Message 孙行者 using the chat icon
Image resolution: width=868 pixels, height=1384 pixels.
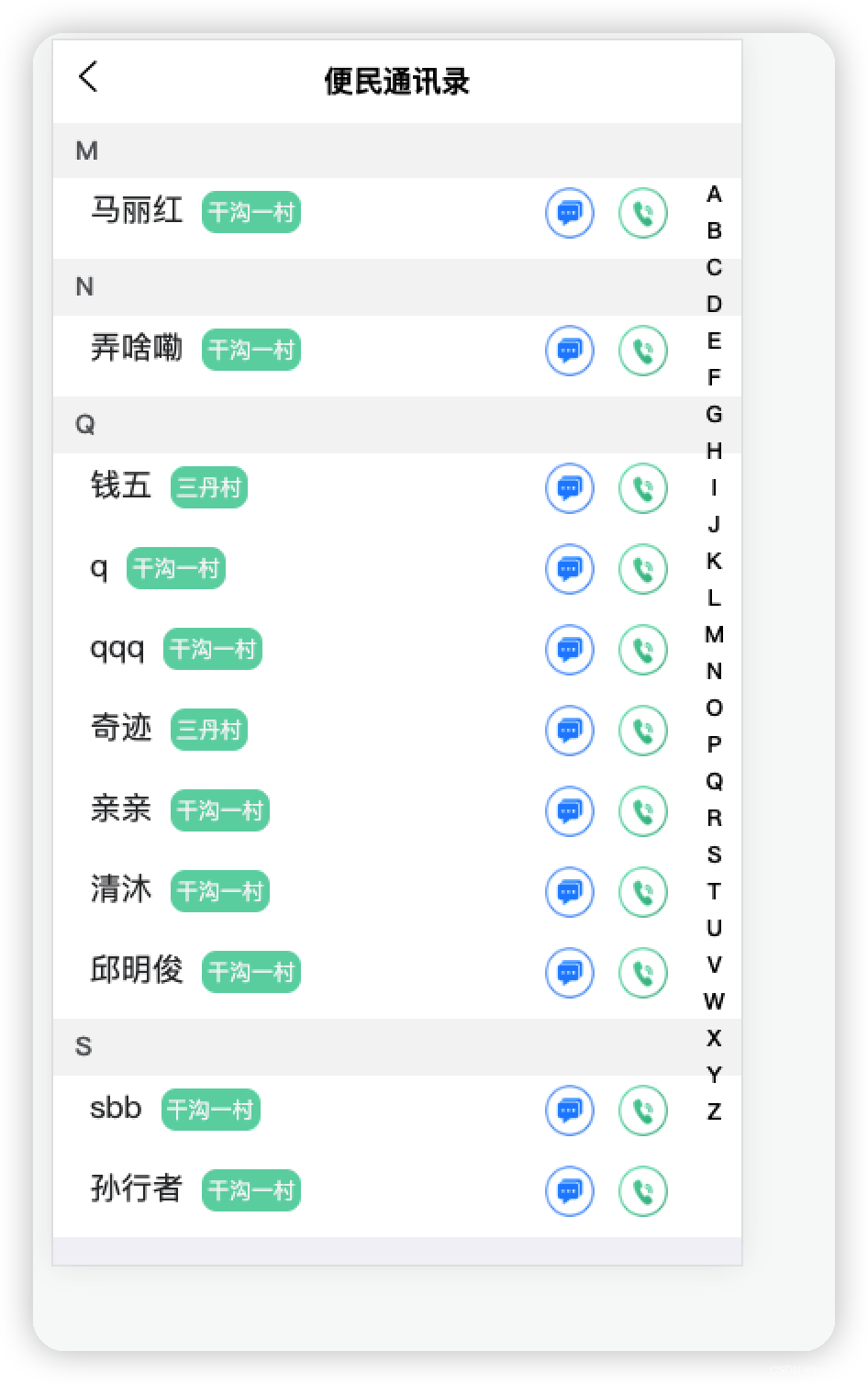pos(569,1190)
